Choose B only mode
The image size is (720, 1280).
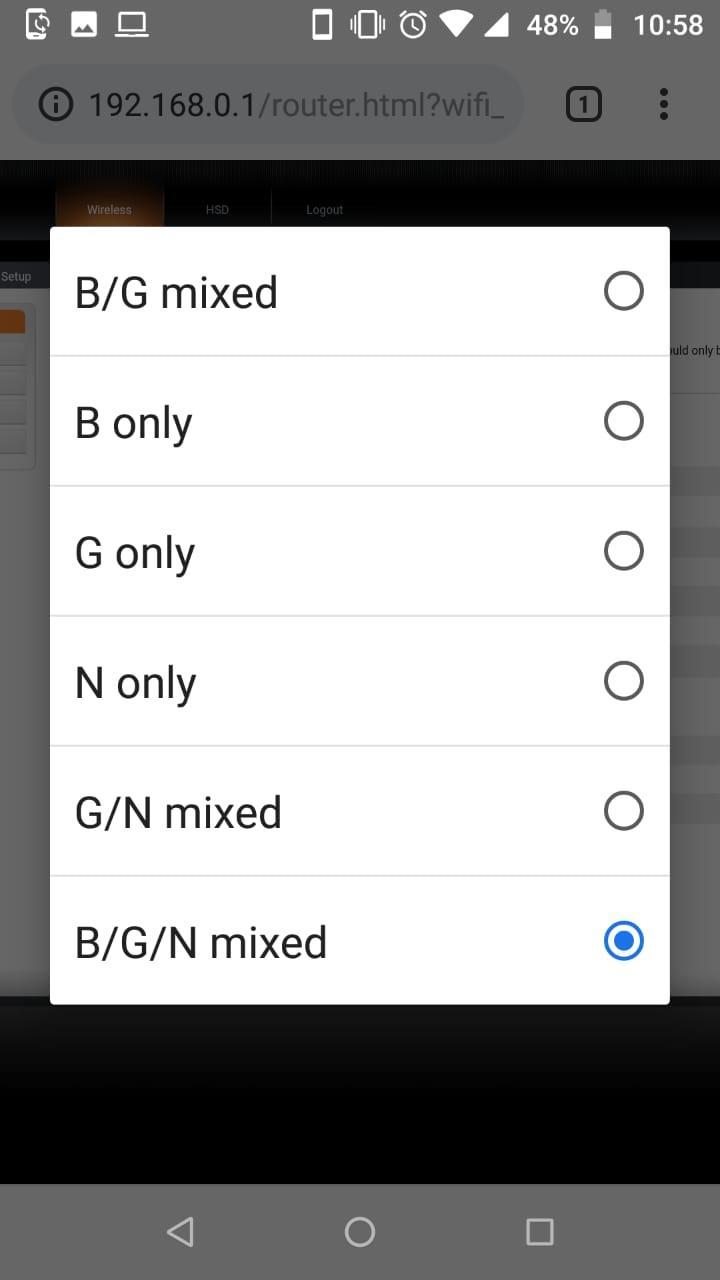359,421
